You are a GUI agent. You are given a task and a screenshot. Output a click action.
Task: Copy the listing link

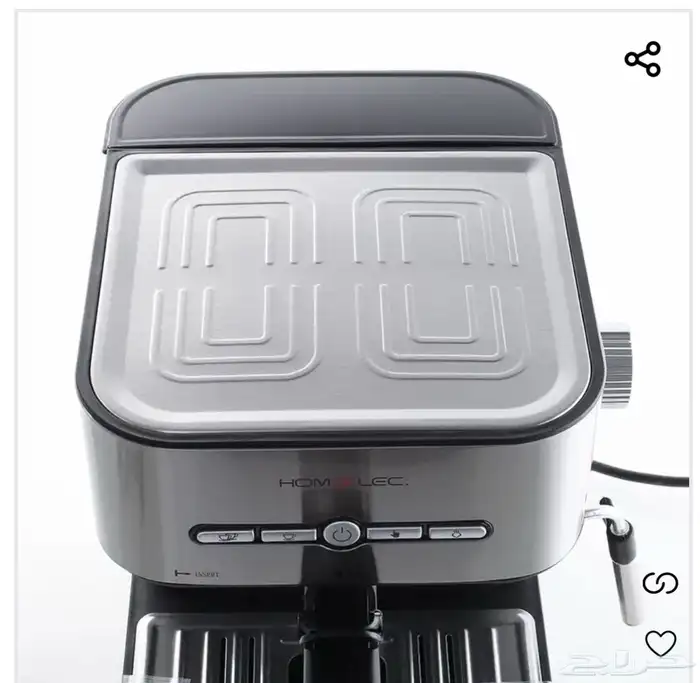click(660, 584)
